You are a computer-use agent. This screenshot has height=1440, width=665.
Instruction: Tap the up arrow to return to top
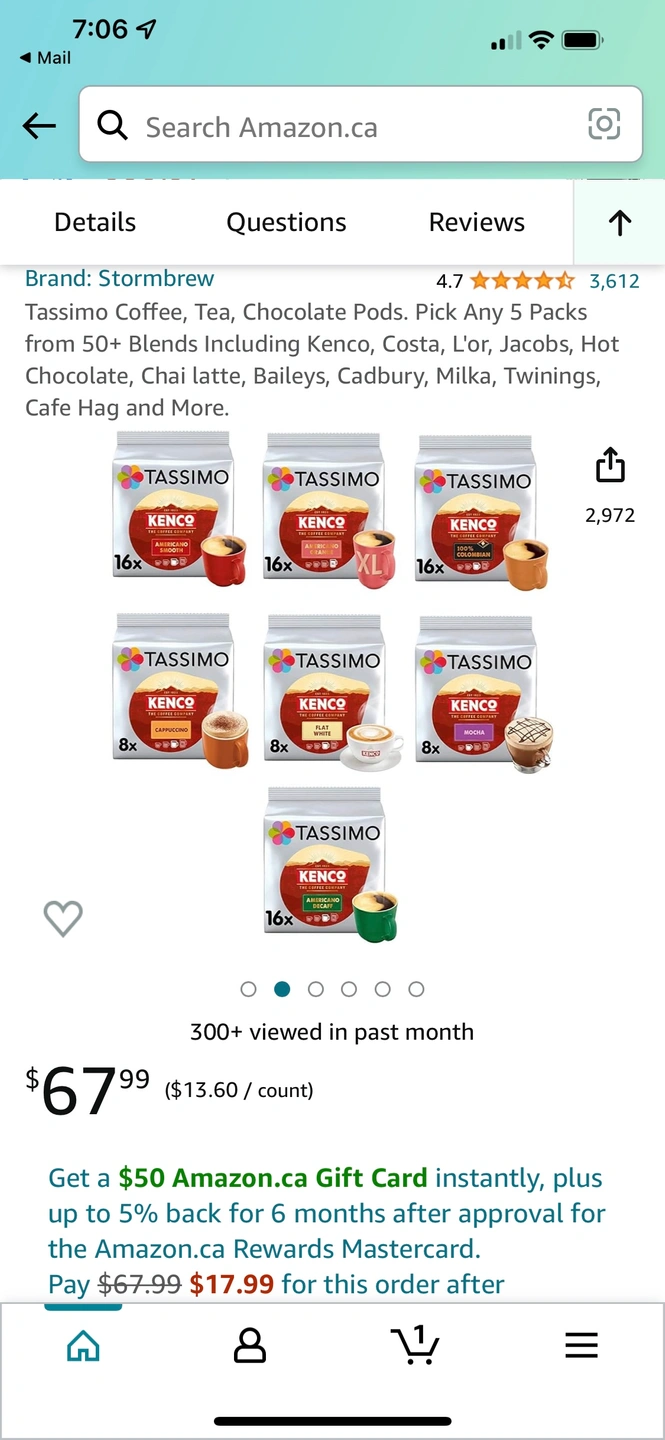(619, 222)
